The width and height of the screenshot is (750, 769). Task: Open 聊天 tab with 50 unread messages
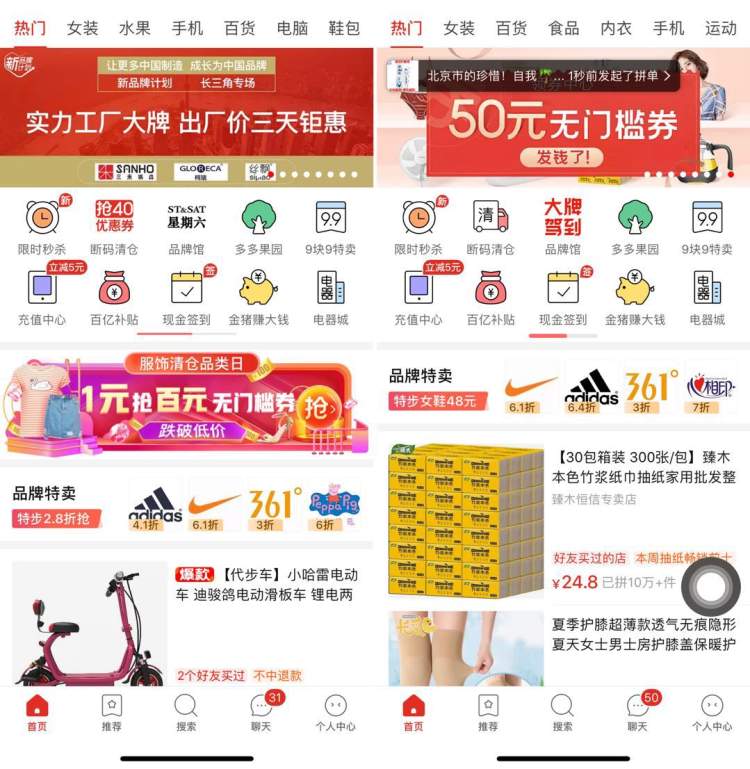(x=638, y=712)
